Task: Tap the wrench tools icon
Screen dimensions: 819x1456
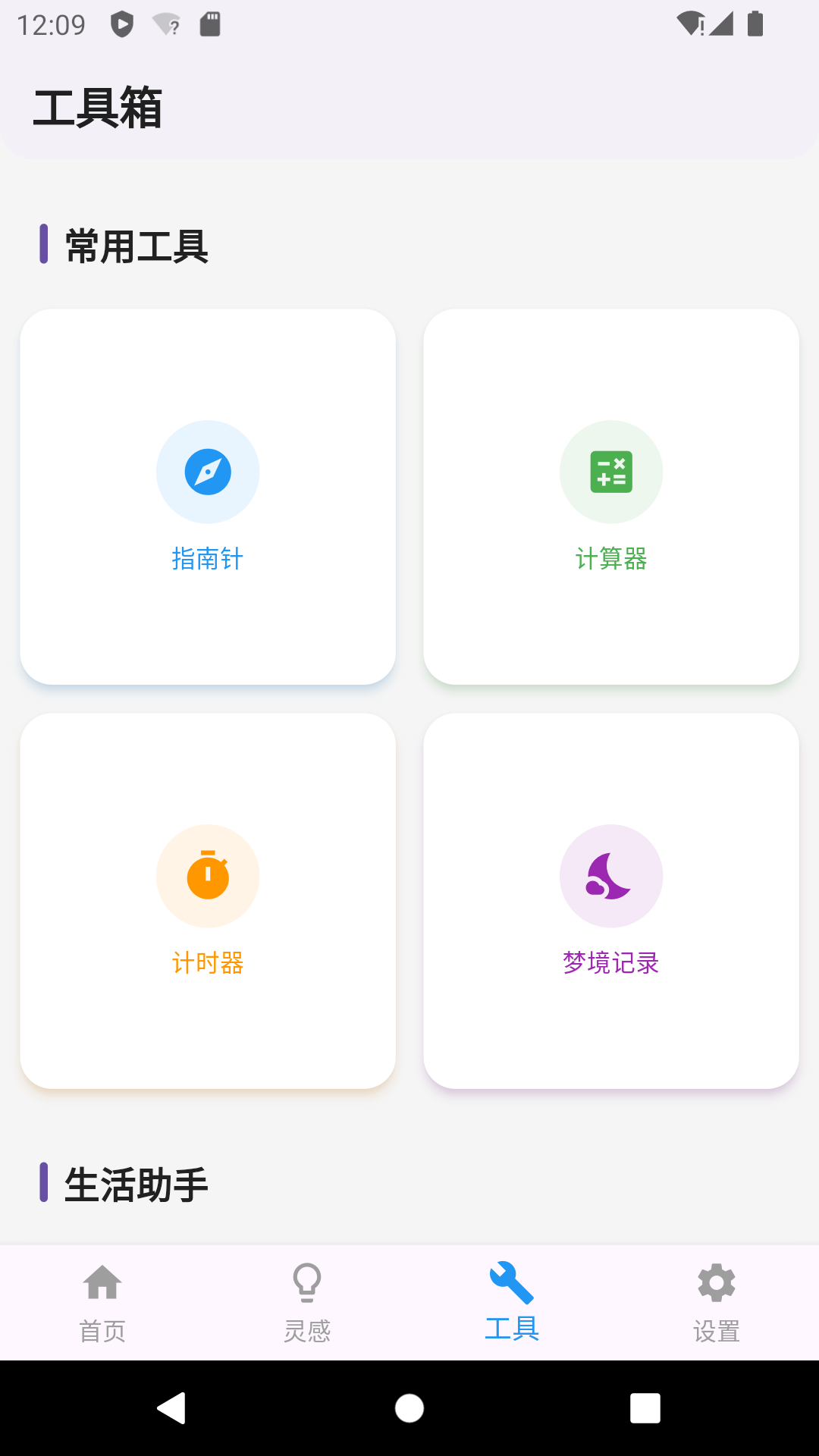Action: point(512,1283)
